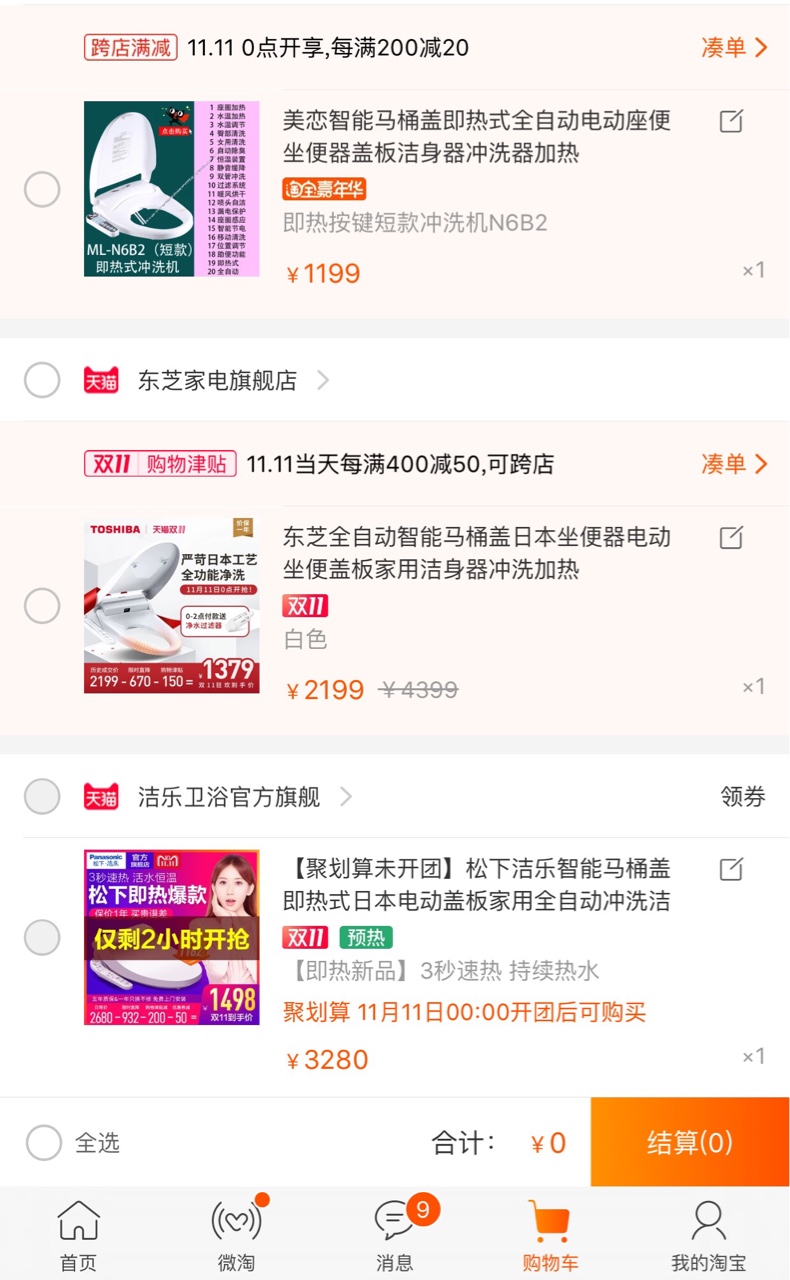790x1280 pixels.
Task: Tap 凑单 next to the 跨店满减 promotion
Action: click(x=734, y=47)
